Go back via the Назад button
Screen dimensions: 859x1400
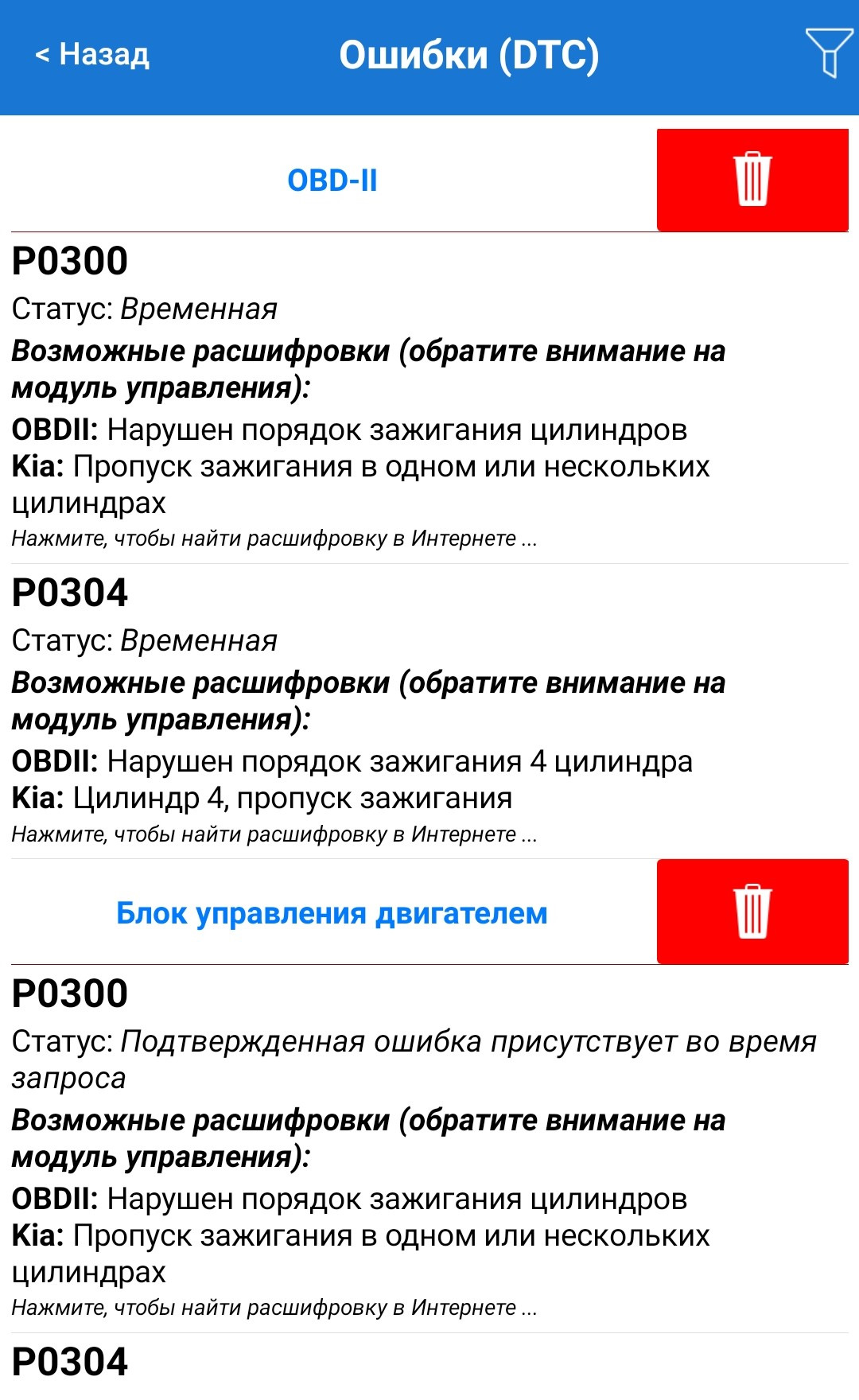point(92,55)
